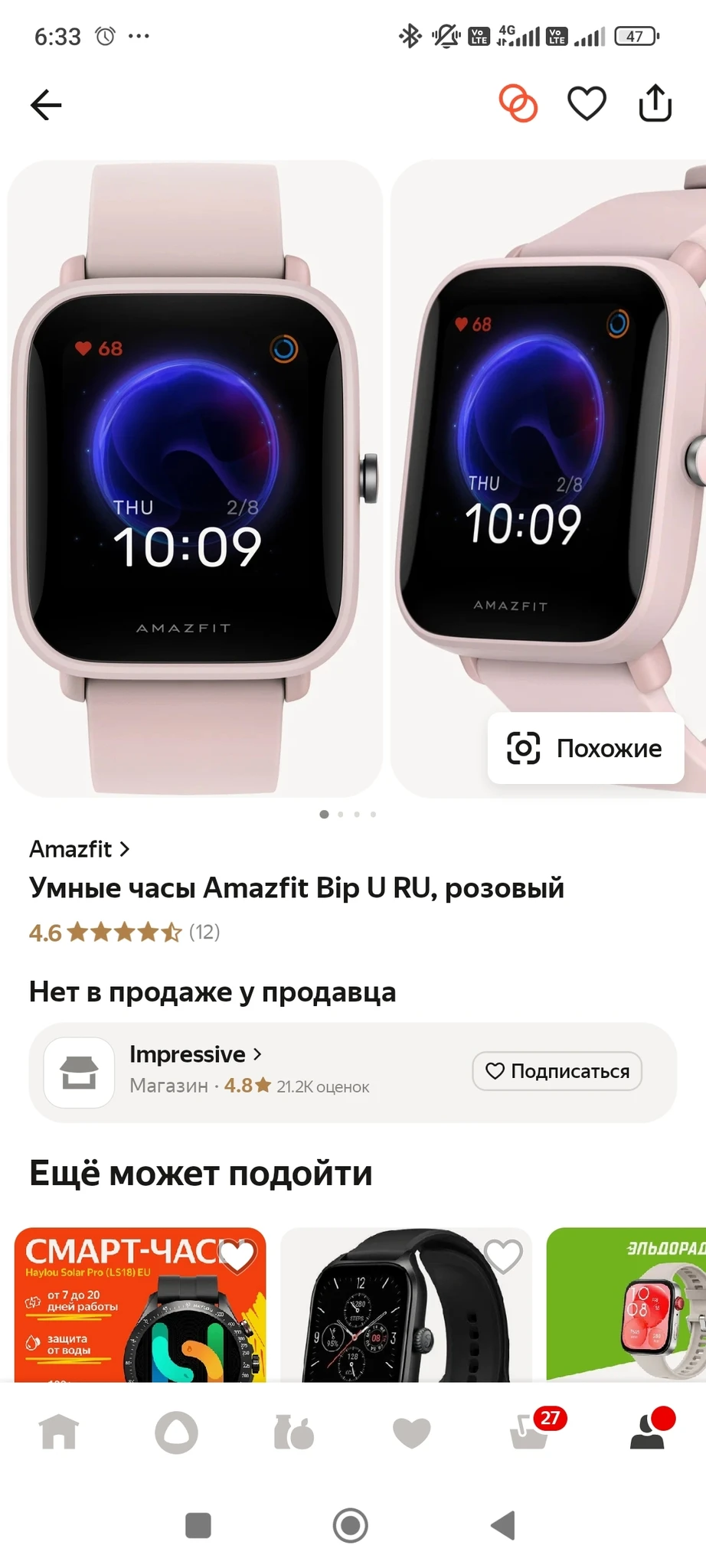Viewport: 706px width, 1568px height.
Task: Like the black square smartwatch card
Action: coord(503,1255)
